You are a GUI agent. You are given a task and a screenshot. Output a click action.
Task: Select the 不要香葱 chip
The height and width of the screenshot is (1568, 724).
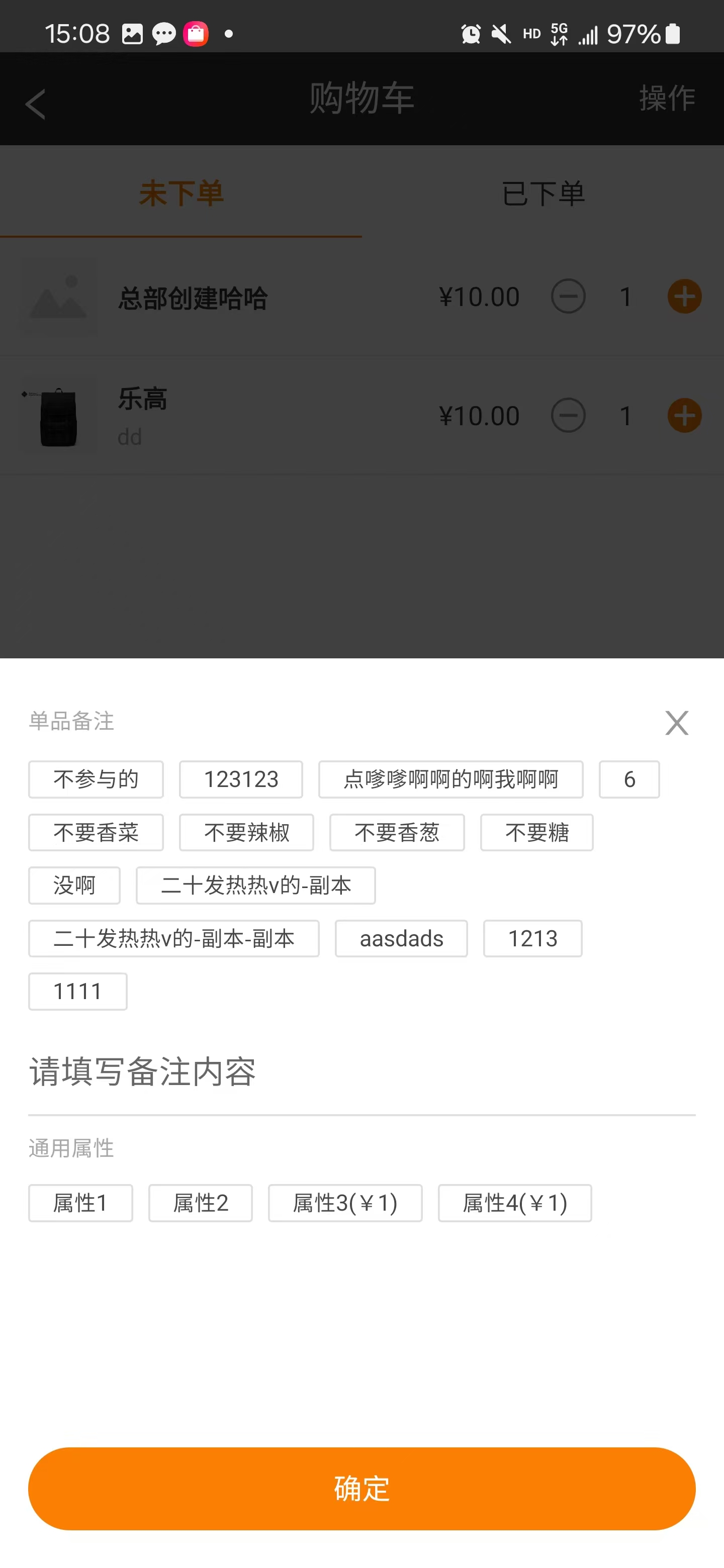pyautogui.click(x=397, y=832)
